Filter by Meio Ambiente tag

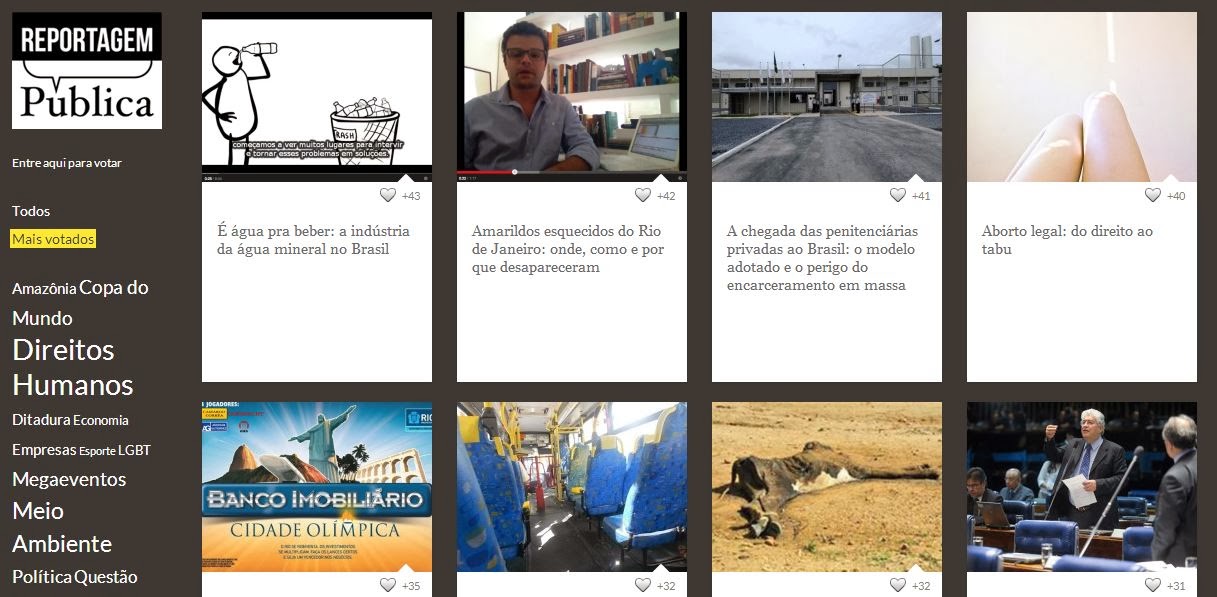click(61, 528)
